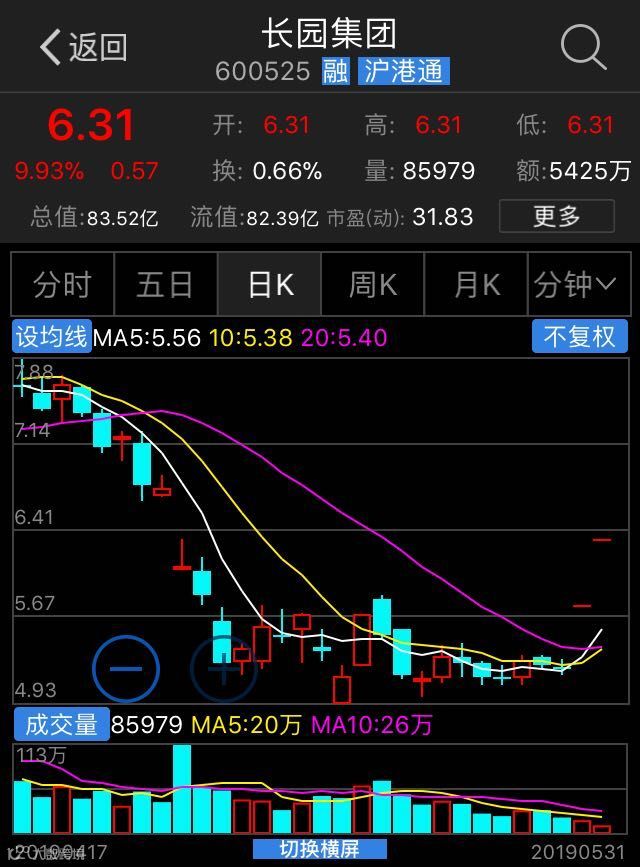The image size is (640, 867).
Task: Switch to landscape with 切换横屏
Action: click(x=320, y=849)
